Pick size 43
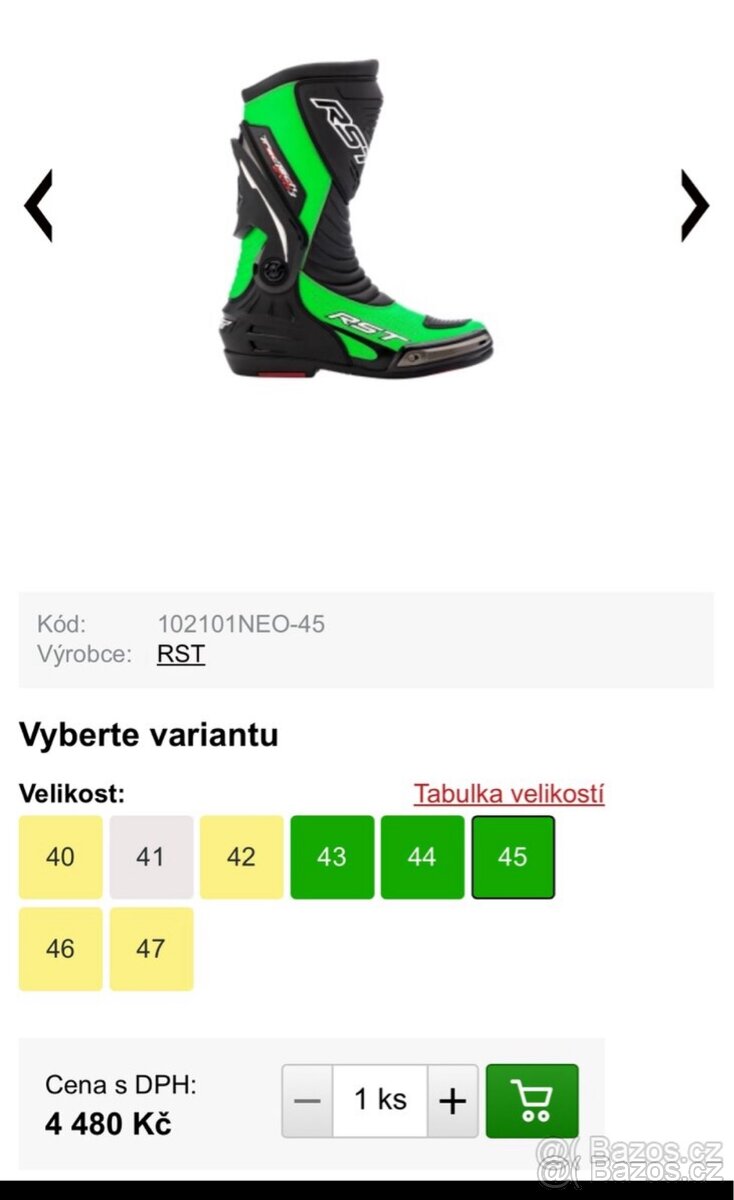Screen dimensions: 734x1200 (x=332, y=857)
